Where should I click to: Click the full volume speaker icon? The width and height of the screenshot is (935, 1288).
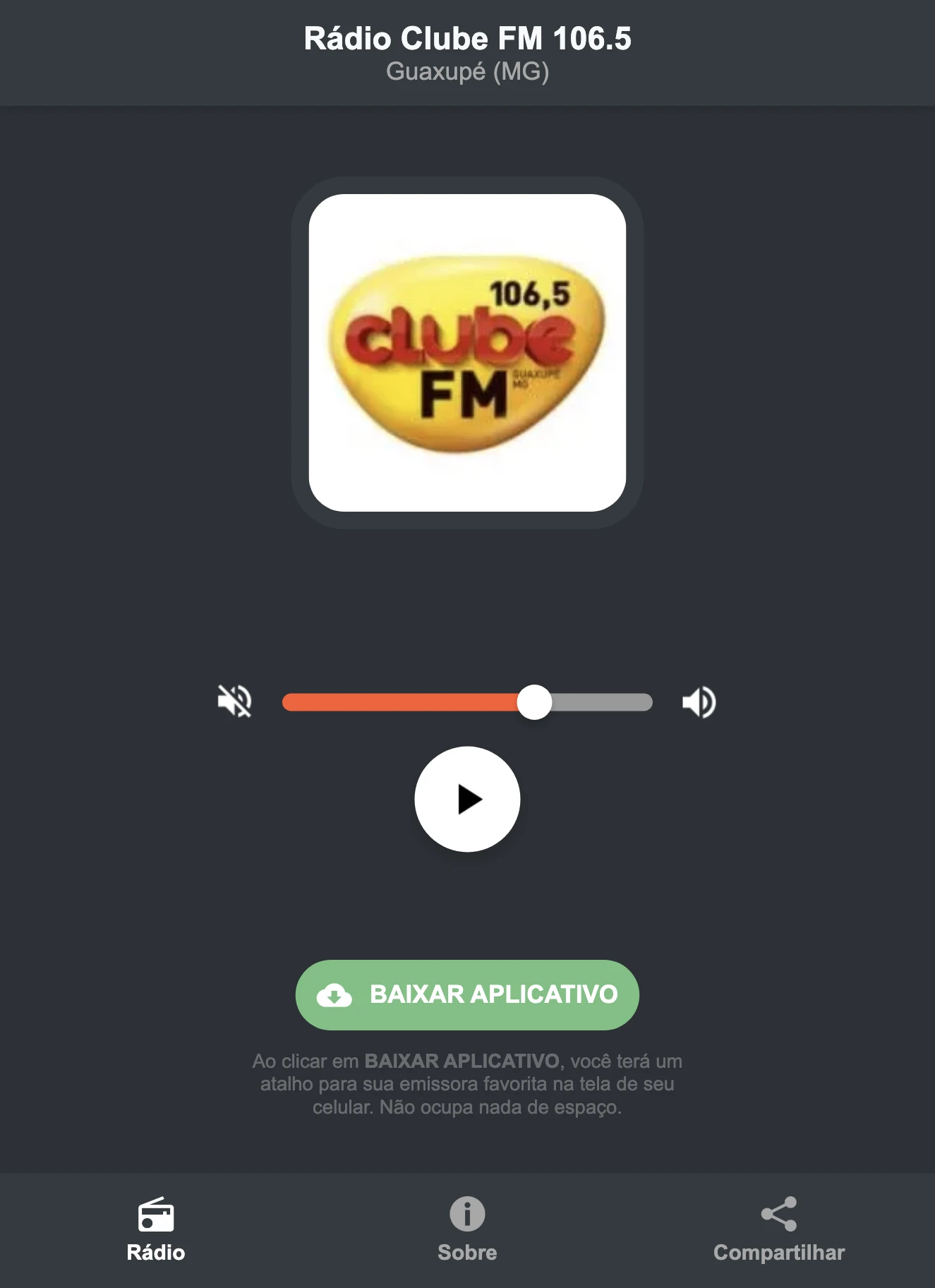pos(698,701)
